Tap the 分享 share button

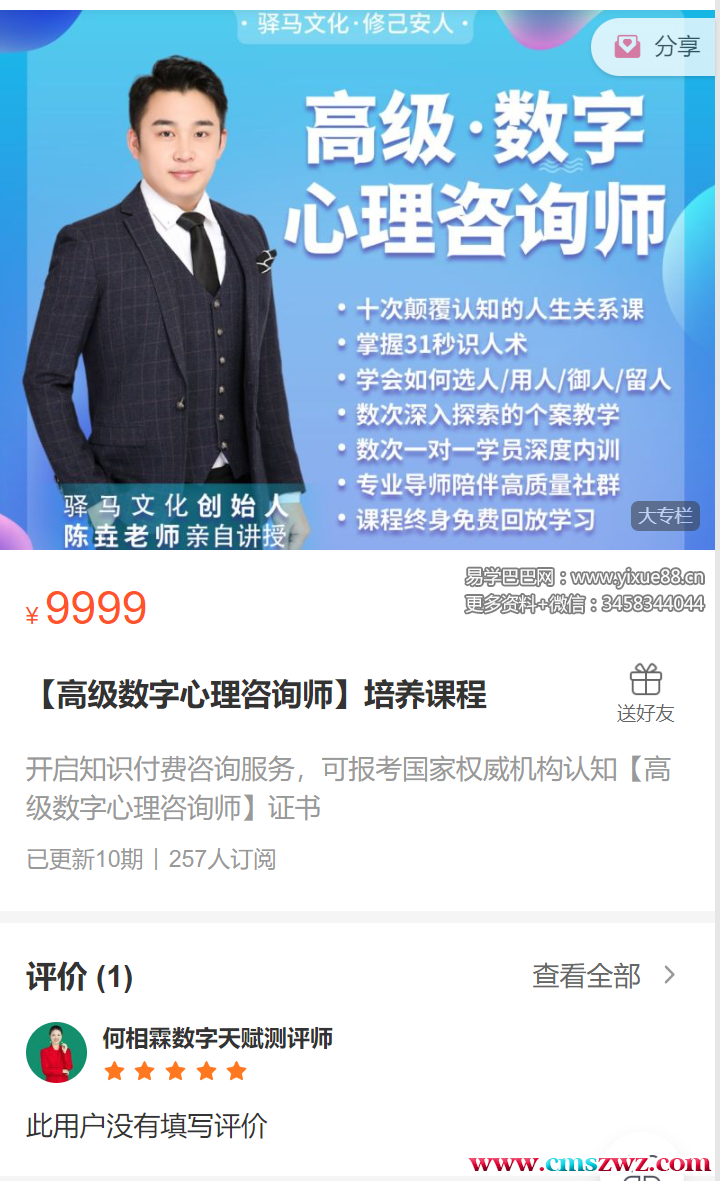click(654, 47)
